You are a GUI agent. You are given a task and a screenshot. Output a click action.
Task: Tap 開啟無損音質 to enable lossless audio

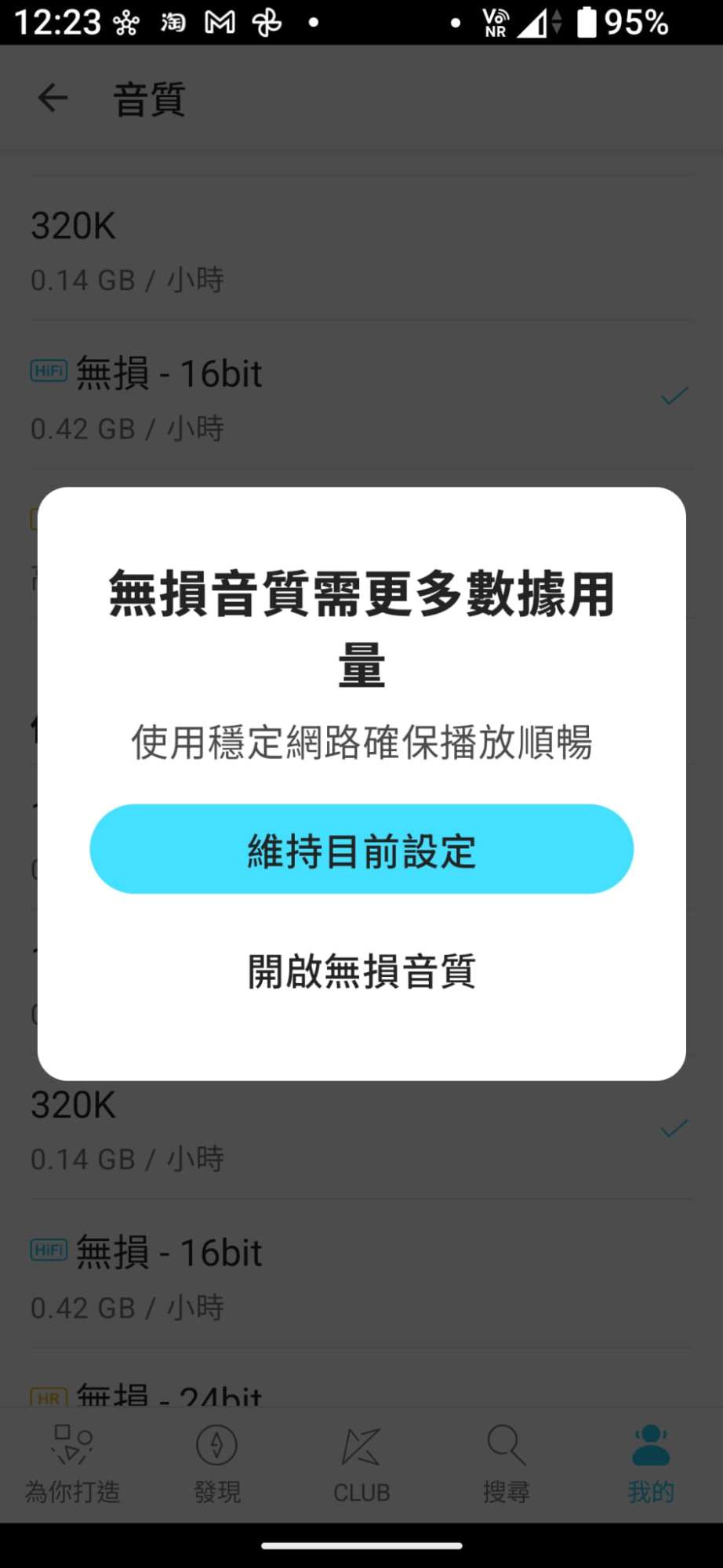(x=361, y=972)
